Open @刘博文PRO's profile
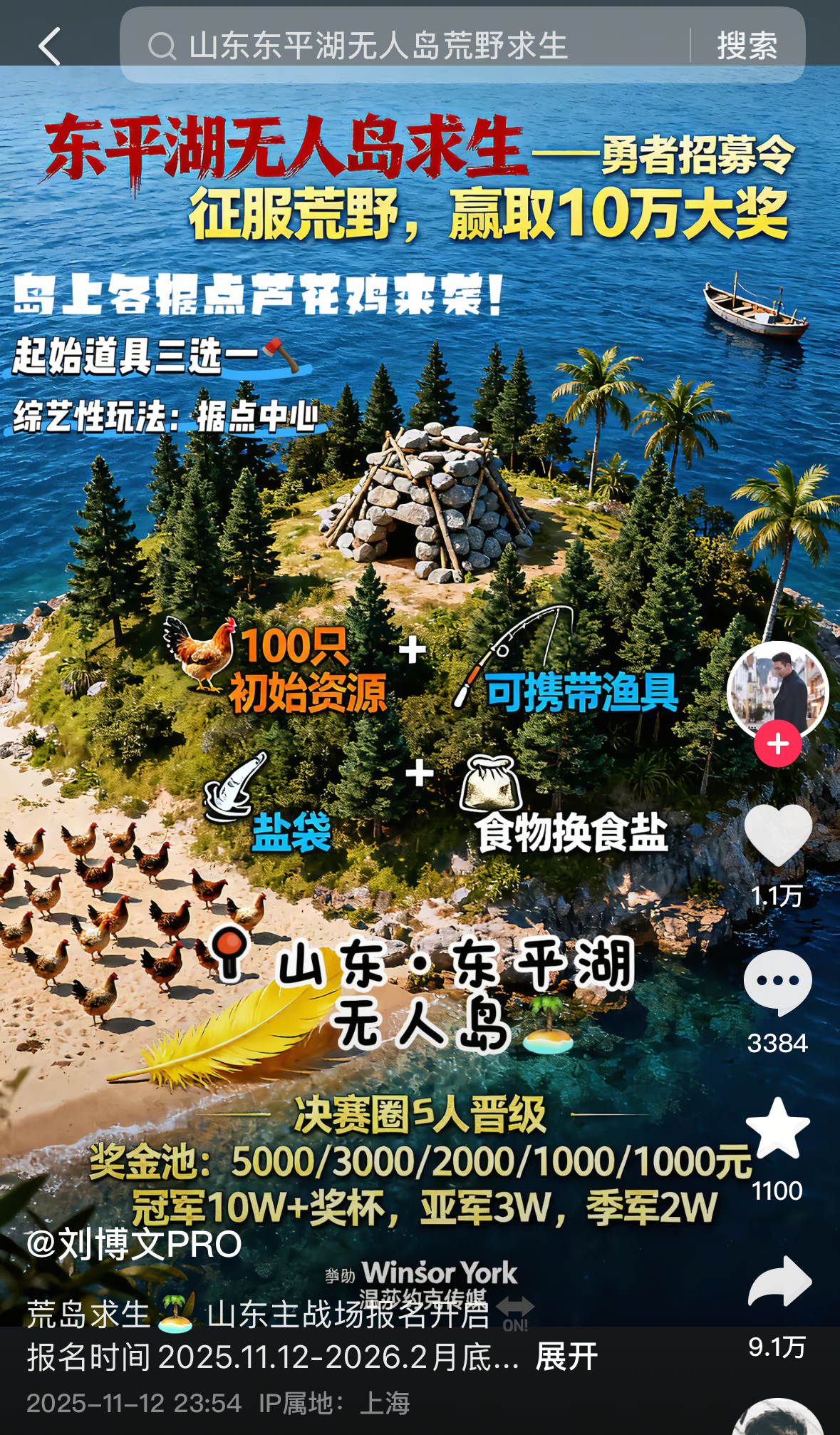The image size is (840, 1435). 134,1244
